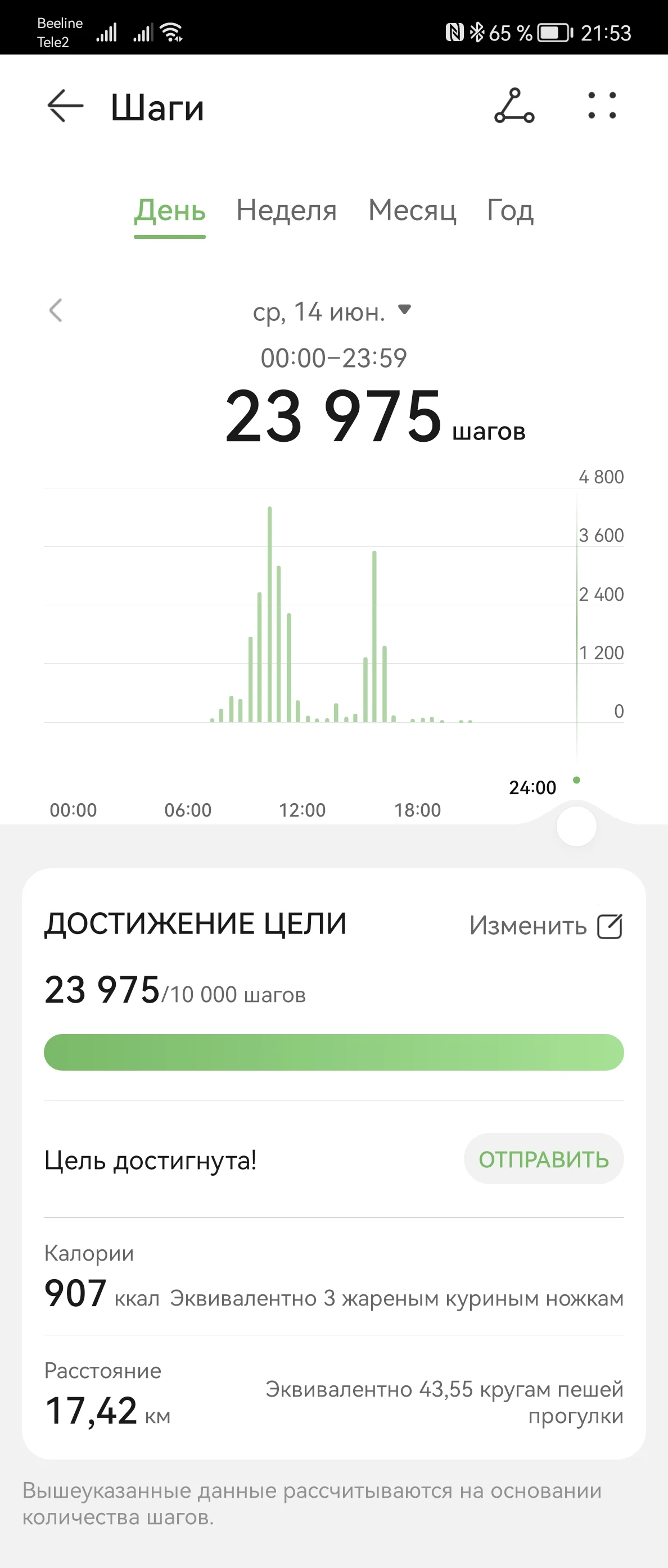Tap the ОТПРАВИТЬ button

click(x=543, y=1159)
